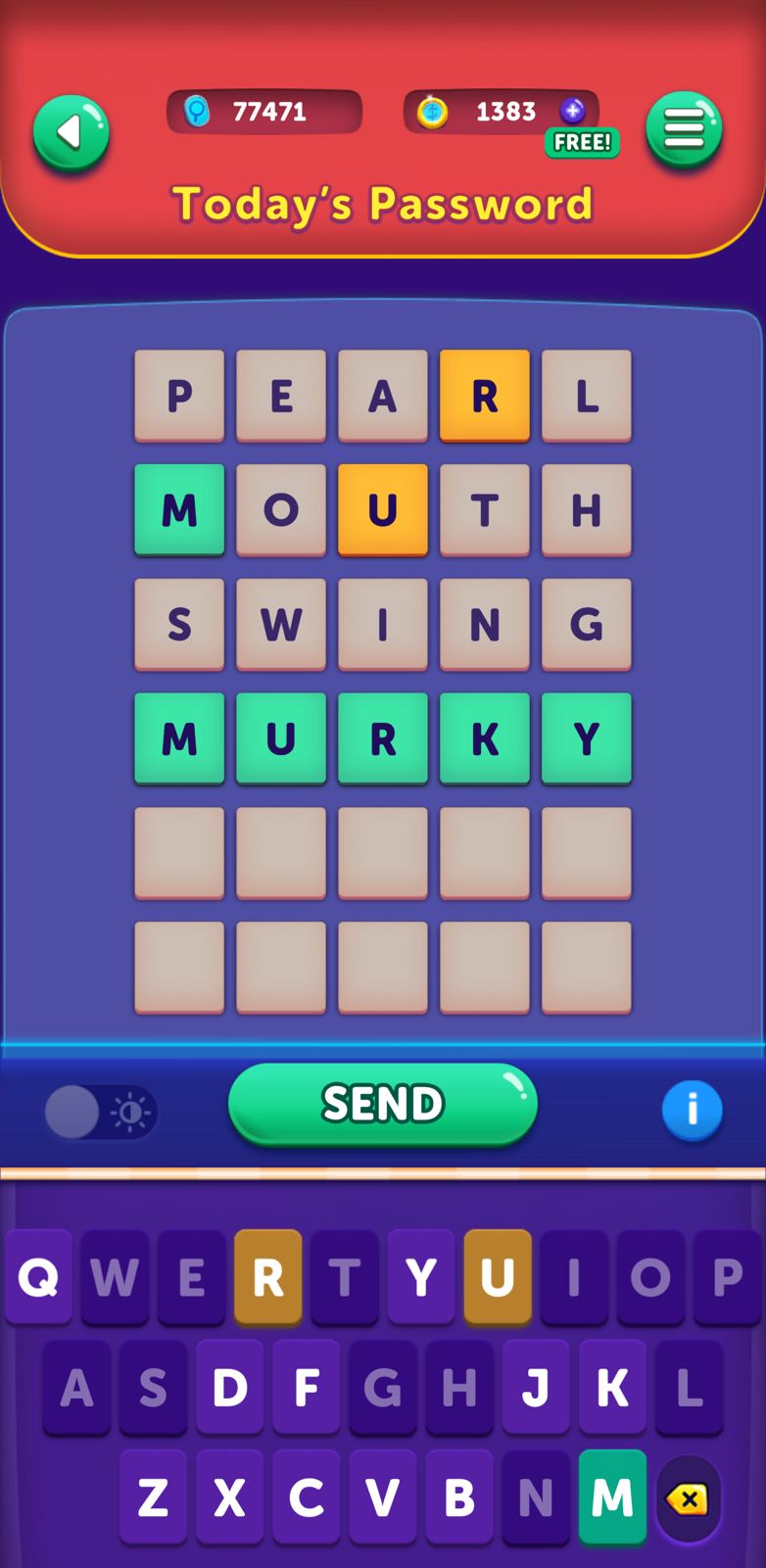Type the letter Q on the keyboard
The height and width of the screenshot is (1568, 766).
click(38, 1277)
